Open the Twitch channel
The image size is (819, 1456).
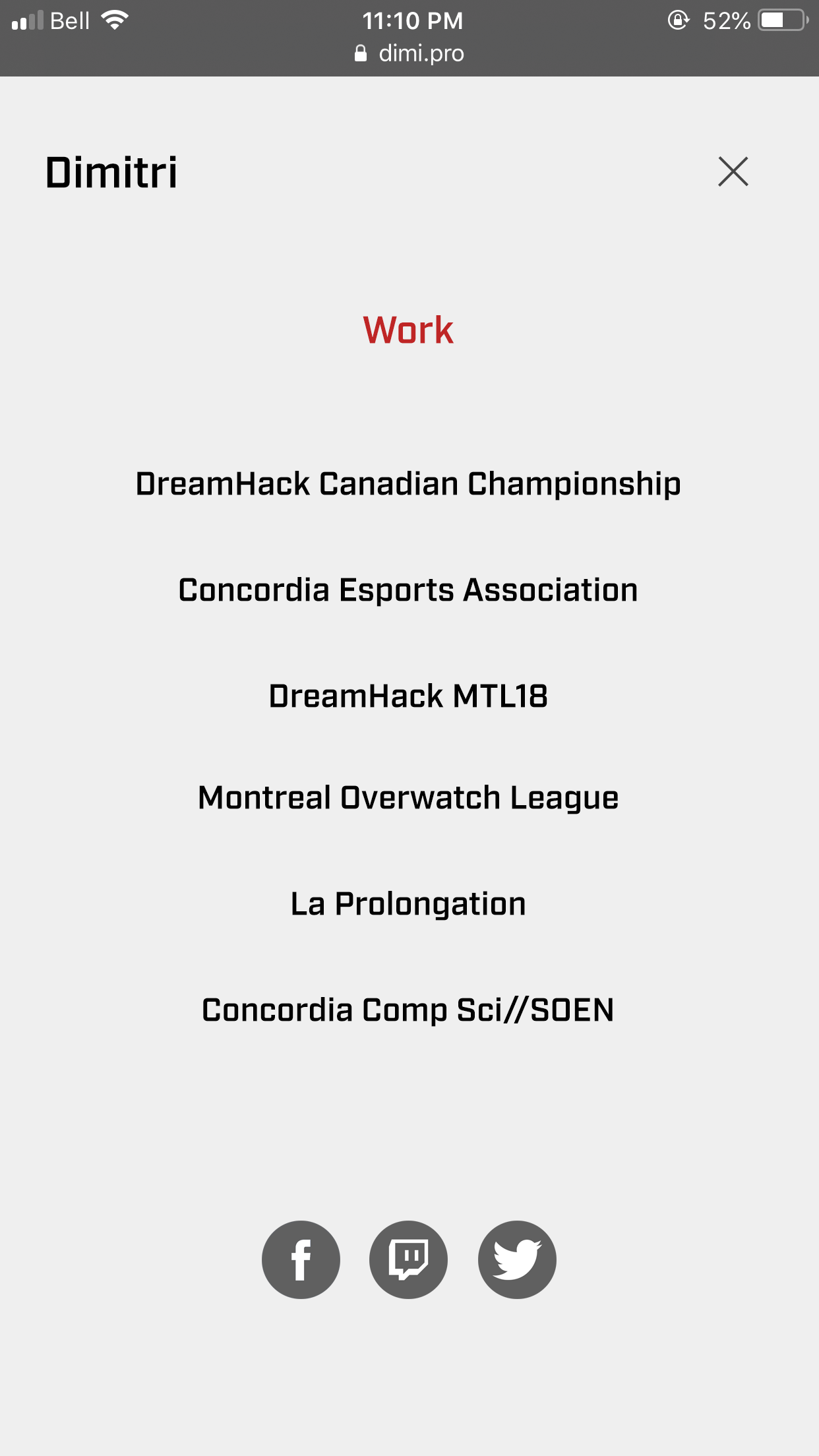[x=408, y=1259]
